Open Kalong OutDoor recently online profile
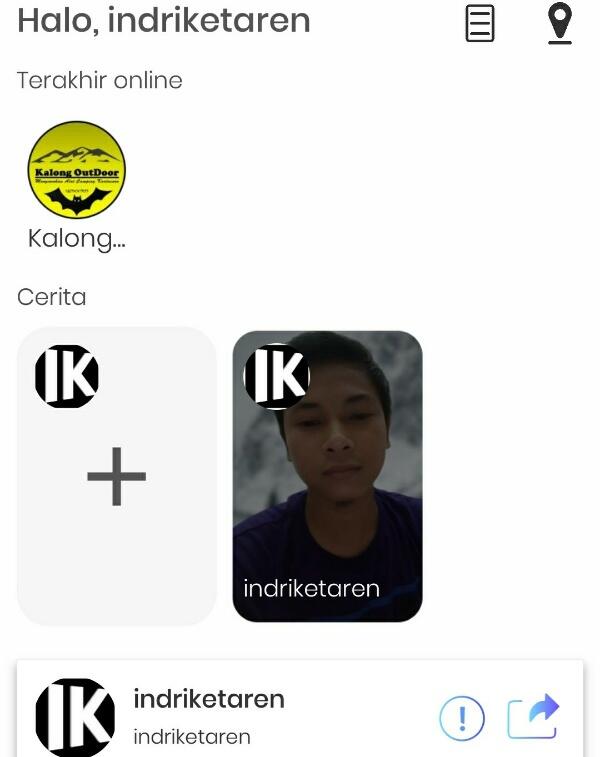 [x=76, y=170]
